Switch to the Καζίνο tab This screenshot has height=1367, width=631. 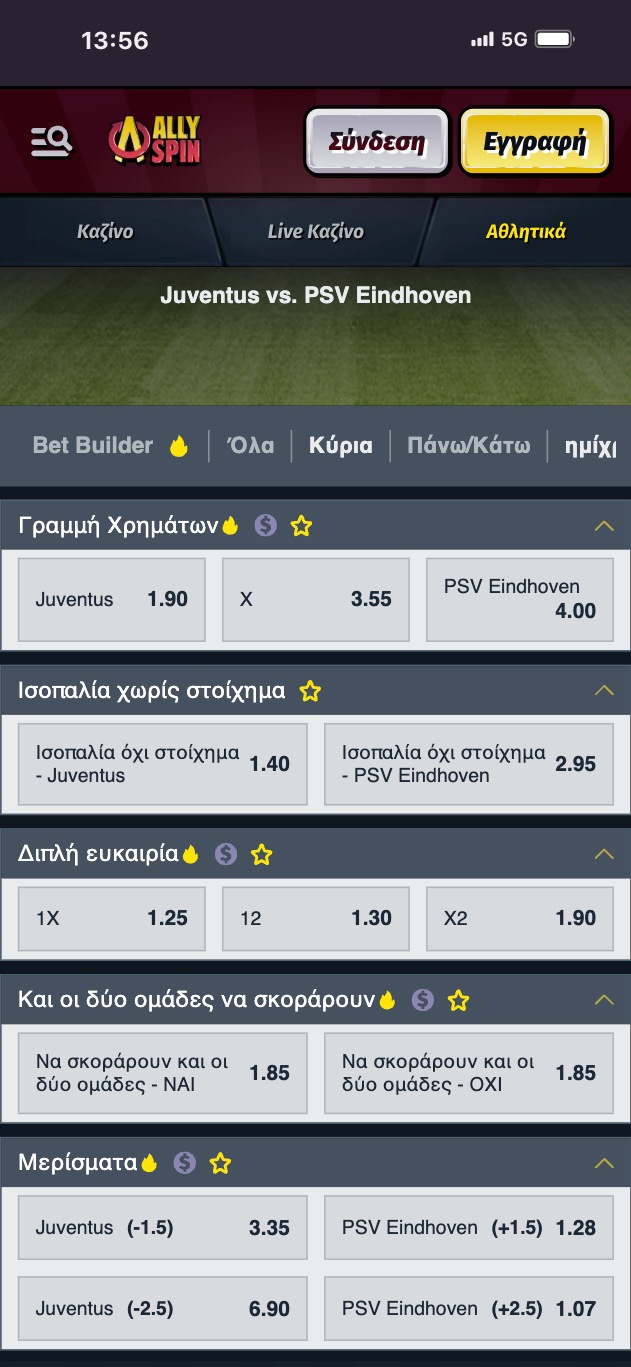point(105,232)
